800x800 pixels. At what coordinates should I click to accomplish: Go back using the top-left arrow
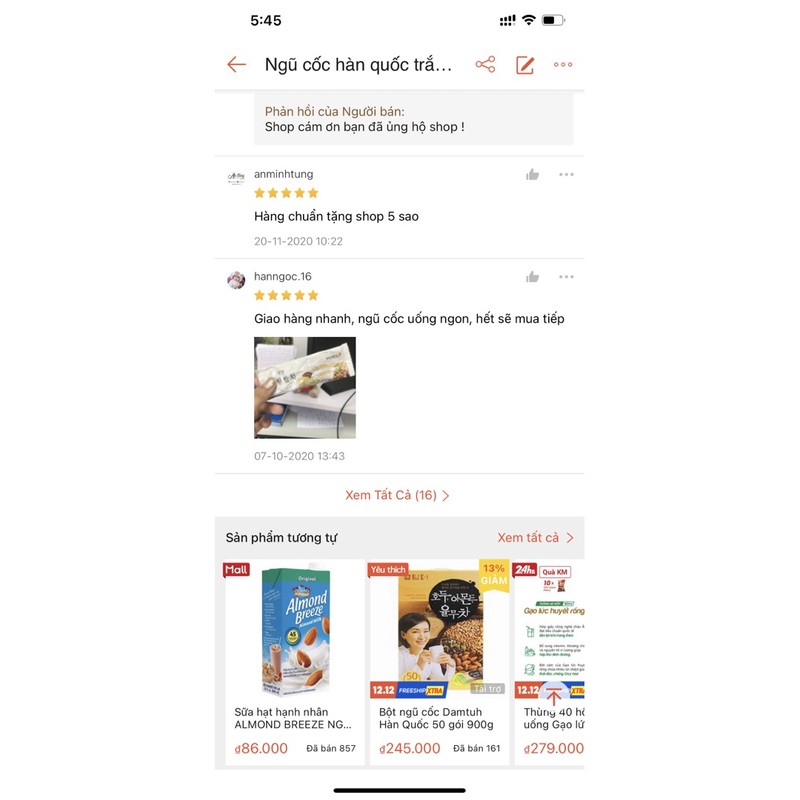point(236,65)
